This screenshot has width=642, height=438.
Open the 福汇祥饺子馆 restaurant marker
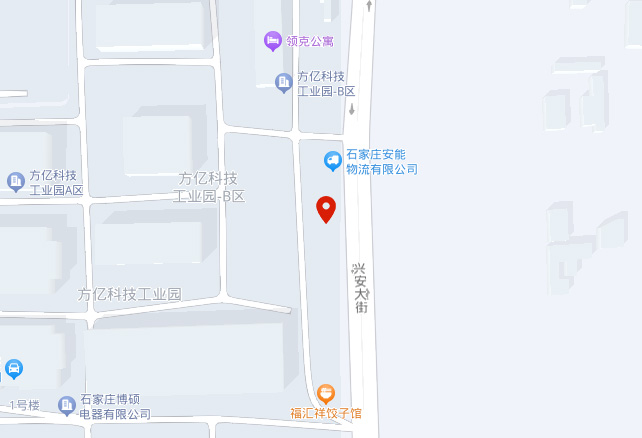(x=326, y=394)
